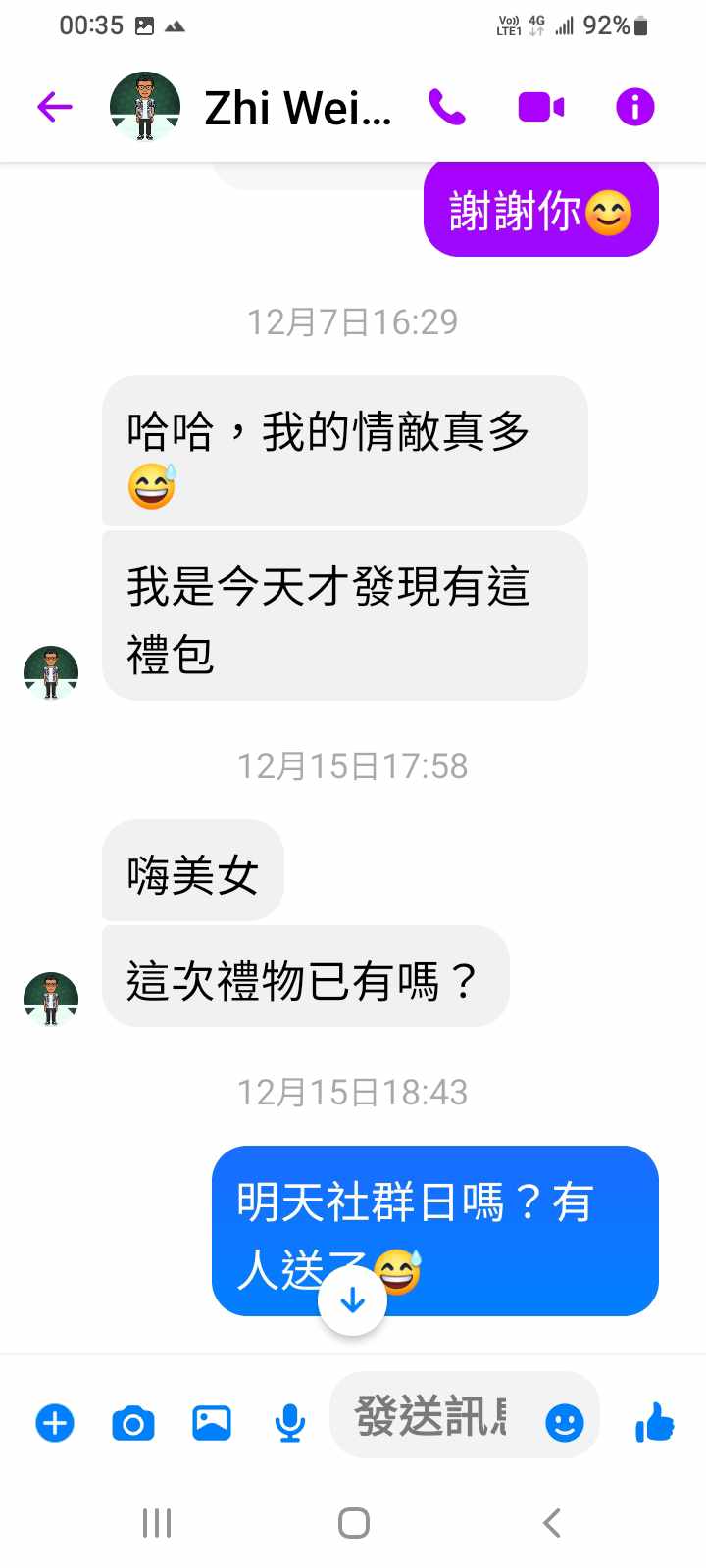Viewport: 706px width, 1568px height.
Task: Open the recent apps view
Action: [157, 1523]
